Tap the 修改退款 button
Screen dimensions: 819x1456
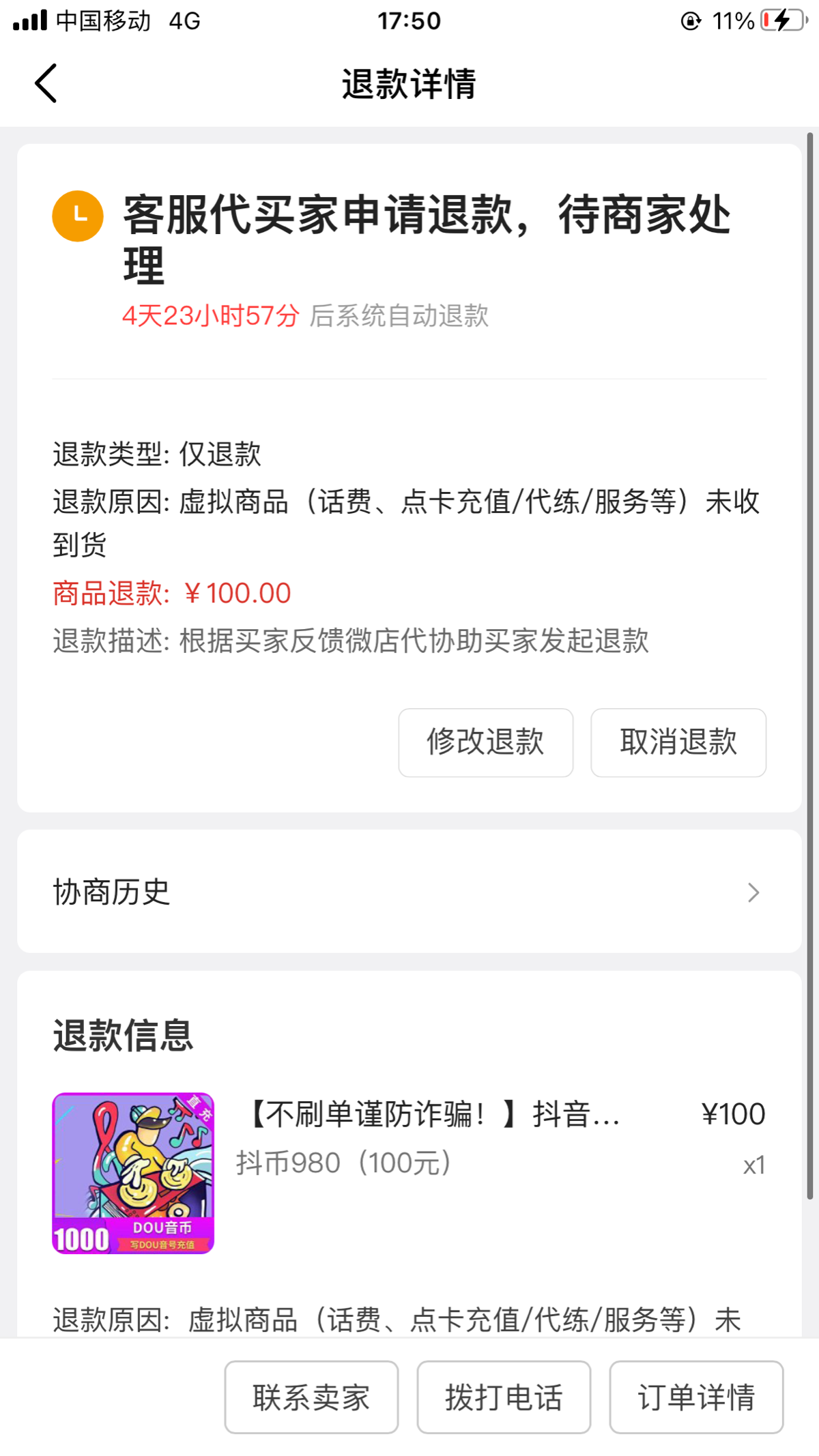tap(486, 742)
